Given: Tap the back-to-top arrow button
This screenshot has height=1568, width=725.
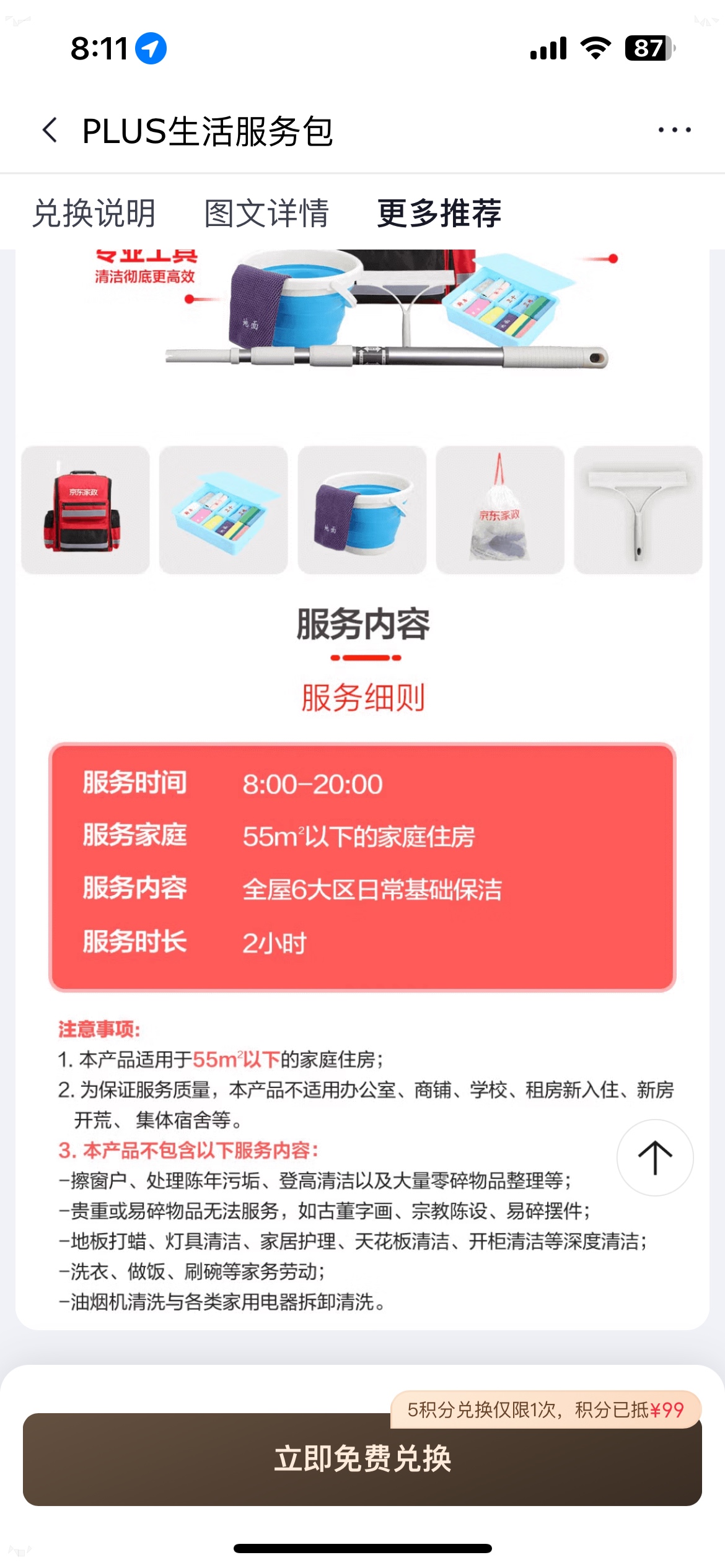Looking at the screenshot, I should 654,1157.
